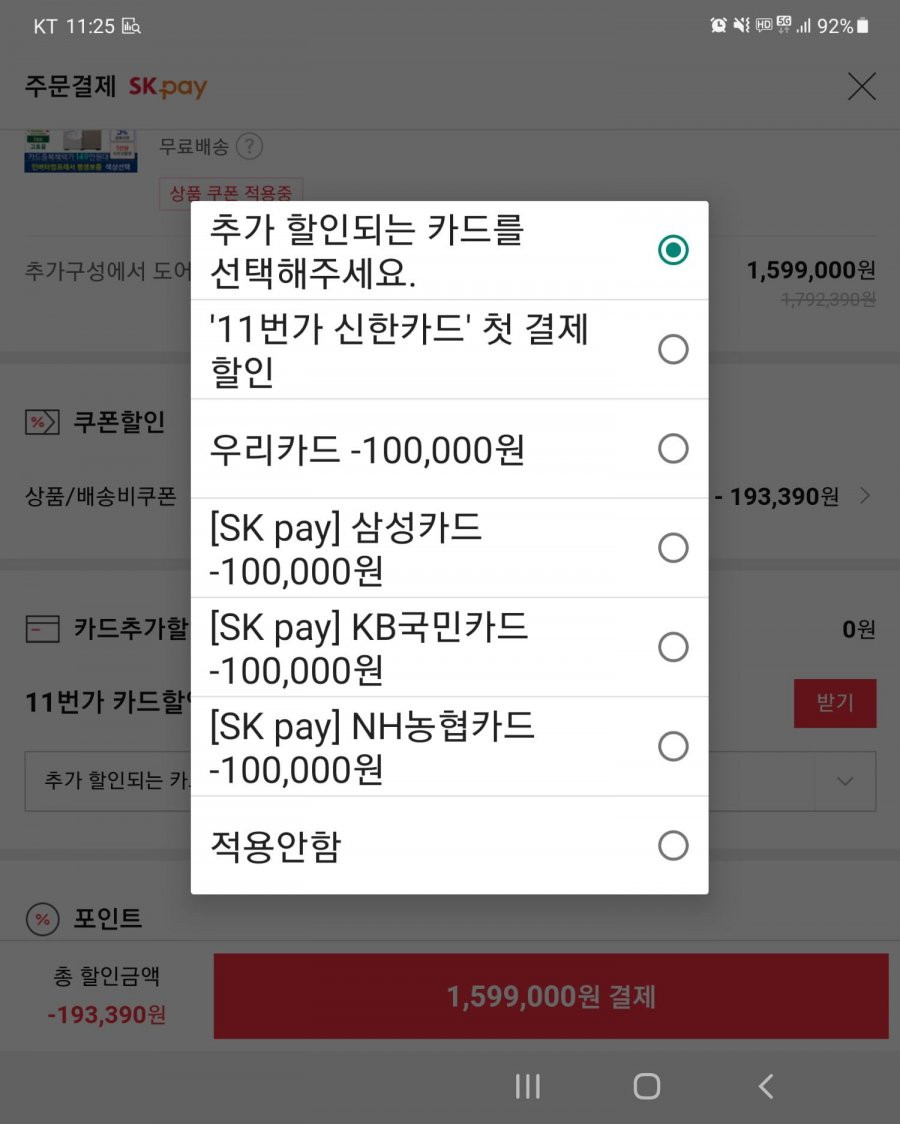The height and width of the screenshot is (1124, 900).
Task: Open 상품/배송비쿠폰 details chevron
Action: (865, 496)
